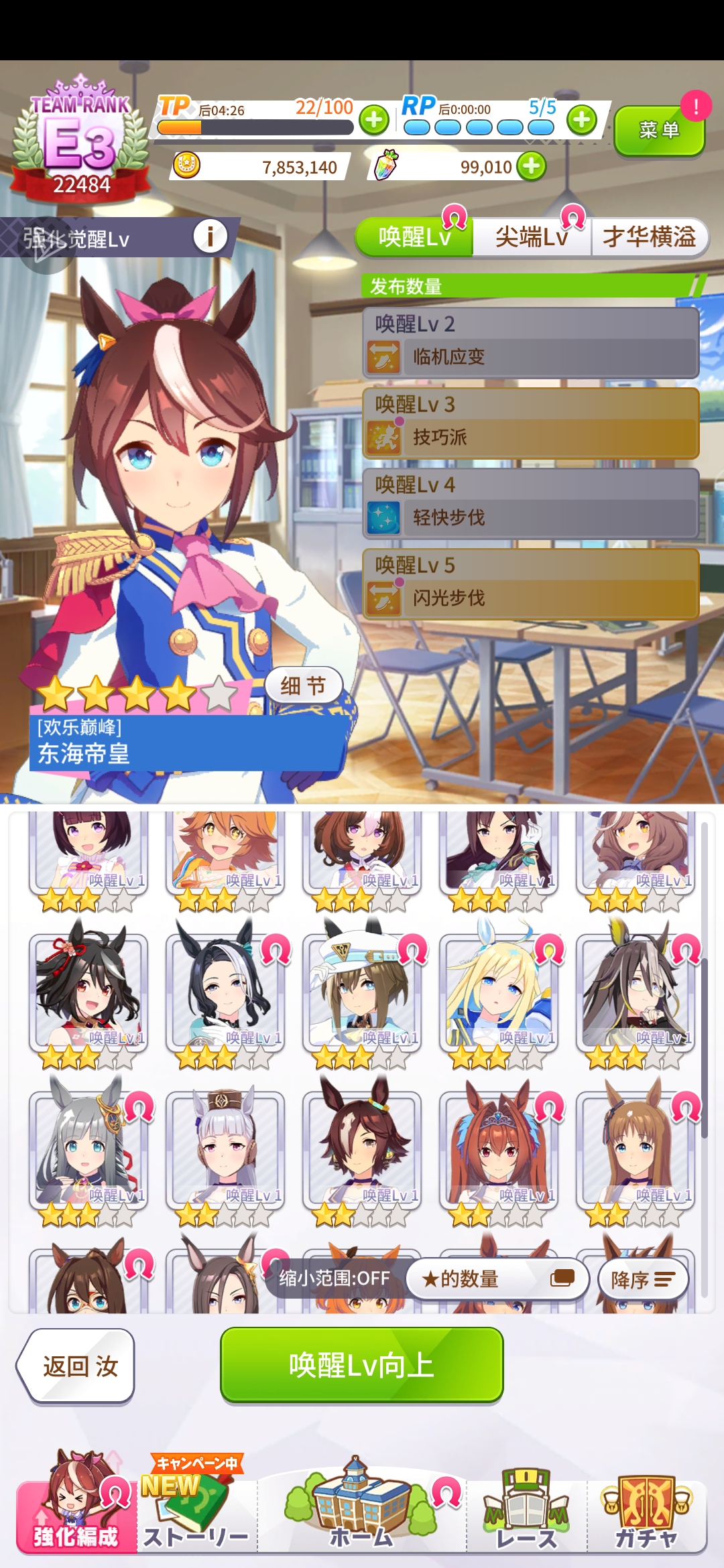Screen dimensions: 724x1568
Task: Tap the 唤醒Lv向上 button
Action: 361,1365
